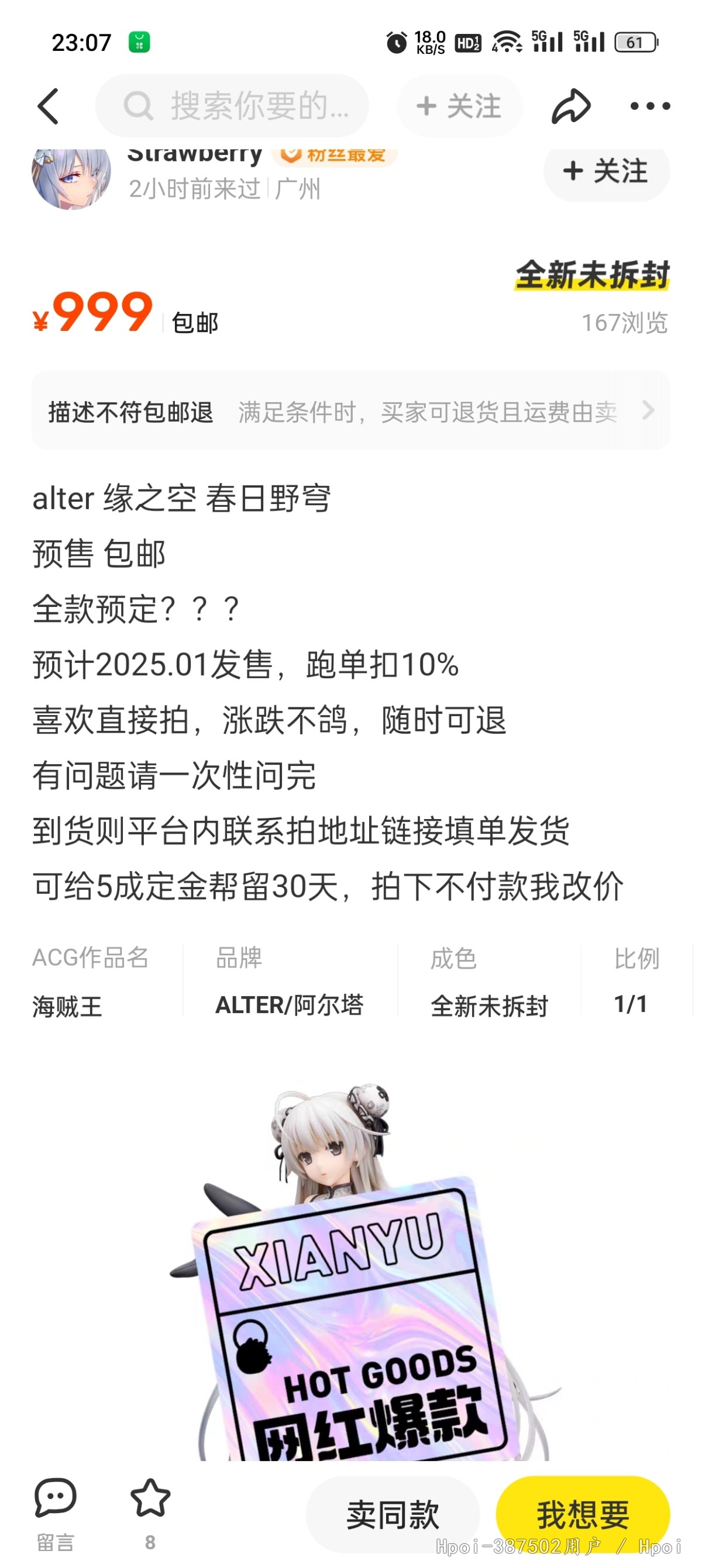Screen dimensions: 702x1568
Task: Expand the 描述不符包邮退 guarantee details
Action: (350, 411)
